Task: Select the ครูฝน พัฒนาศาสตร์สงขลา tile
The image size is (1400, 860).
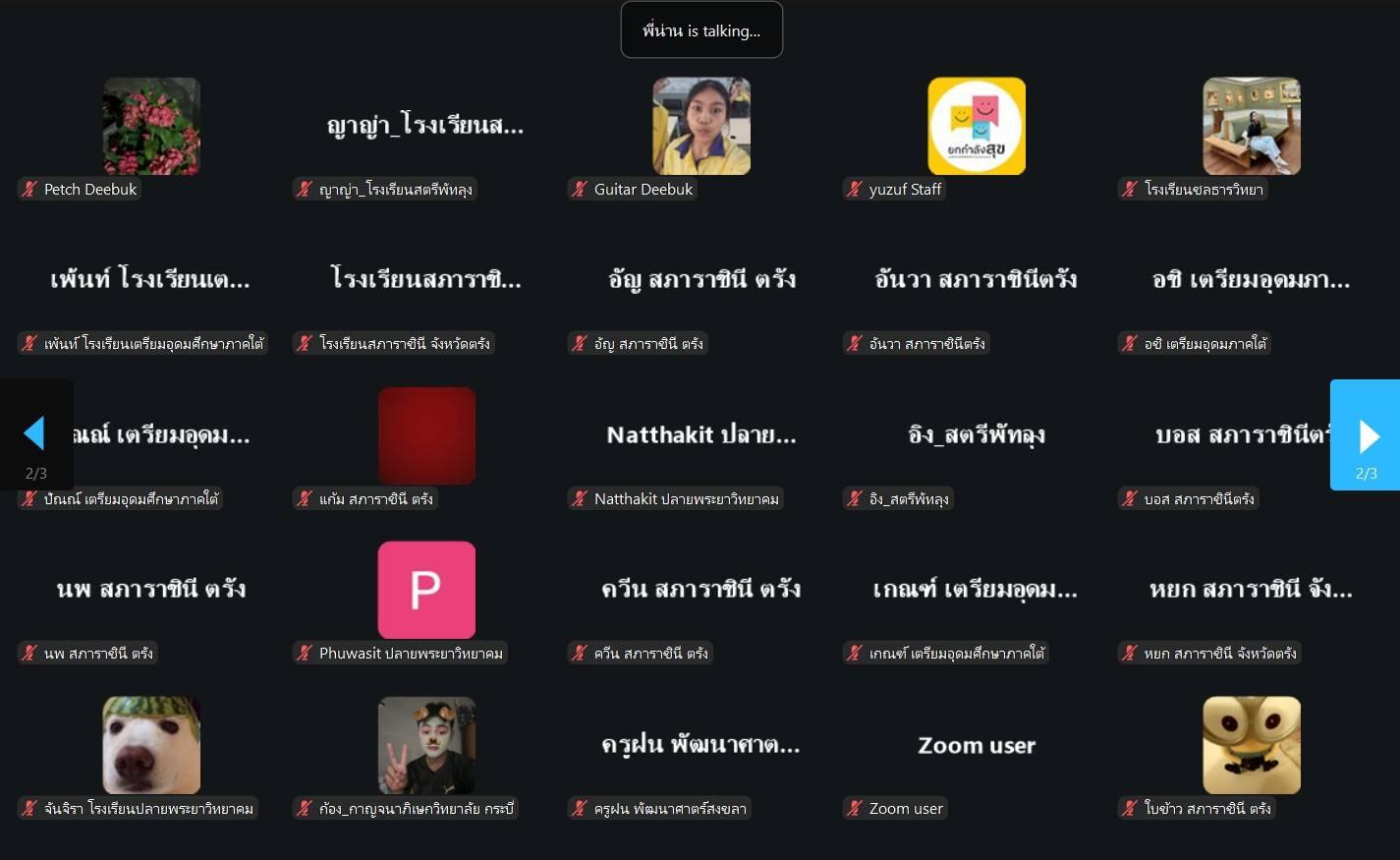Action: (x=701, y=746)
